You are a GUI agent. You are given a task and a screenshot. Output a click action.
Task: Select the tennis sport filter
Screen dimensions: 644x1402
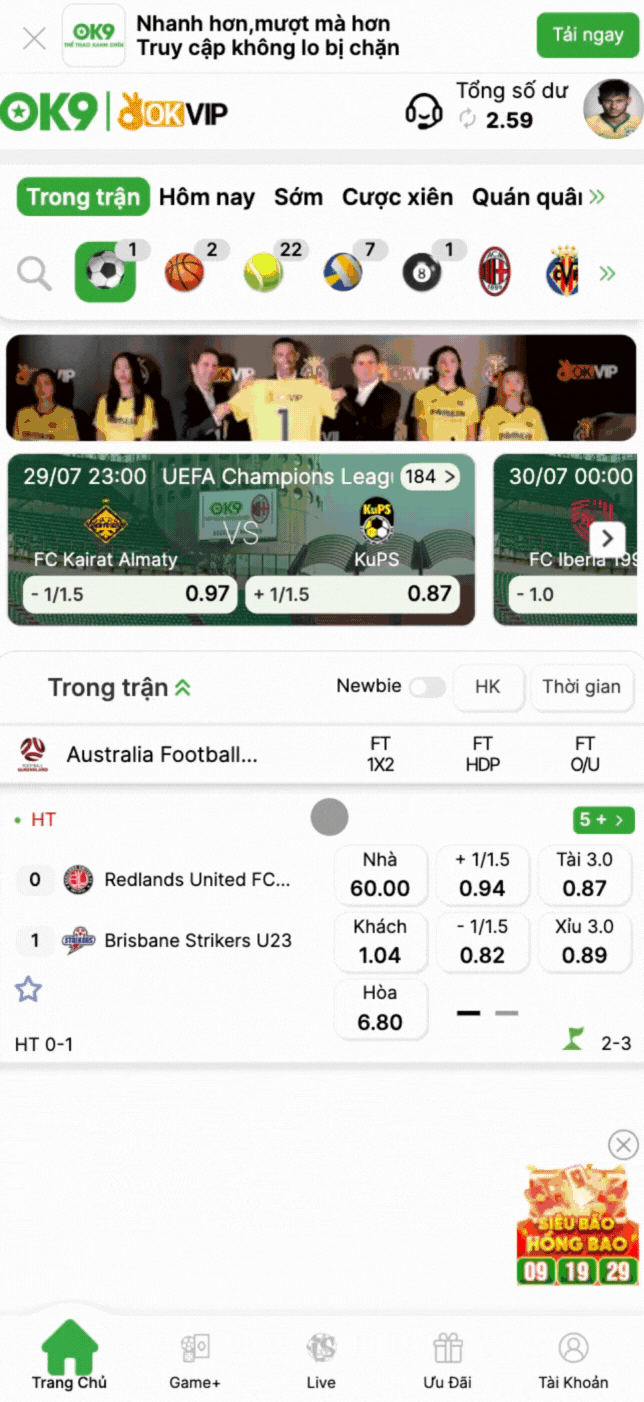(x=264, y=272)
